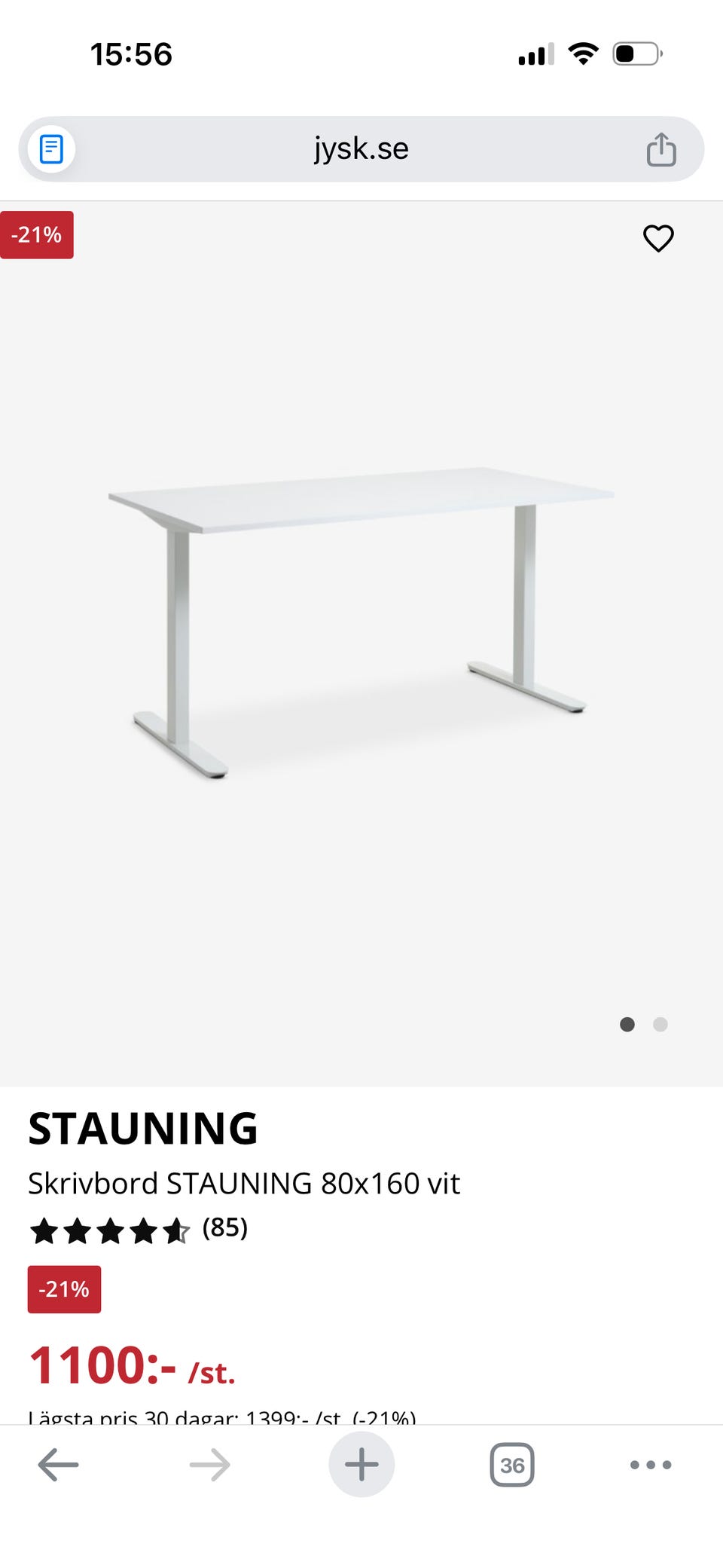Open Reader view from the address bar

click(50, 149)
